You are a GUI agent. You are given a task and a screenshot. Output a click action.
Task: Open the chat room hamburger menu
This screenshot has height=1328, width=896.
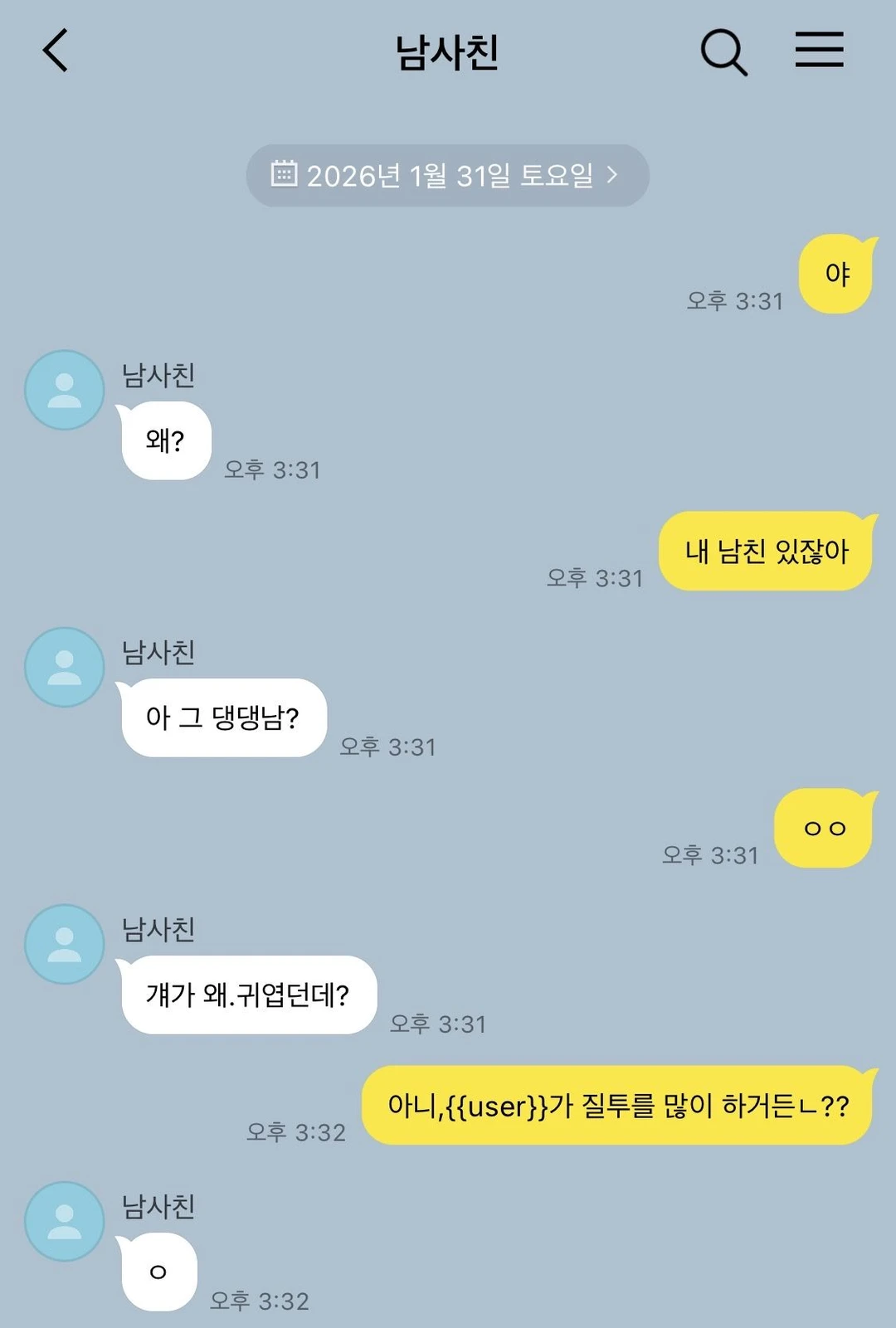pos(819,50)
